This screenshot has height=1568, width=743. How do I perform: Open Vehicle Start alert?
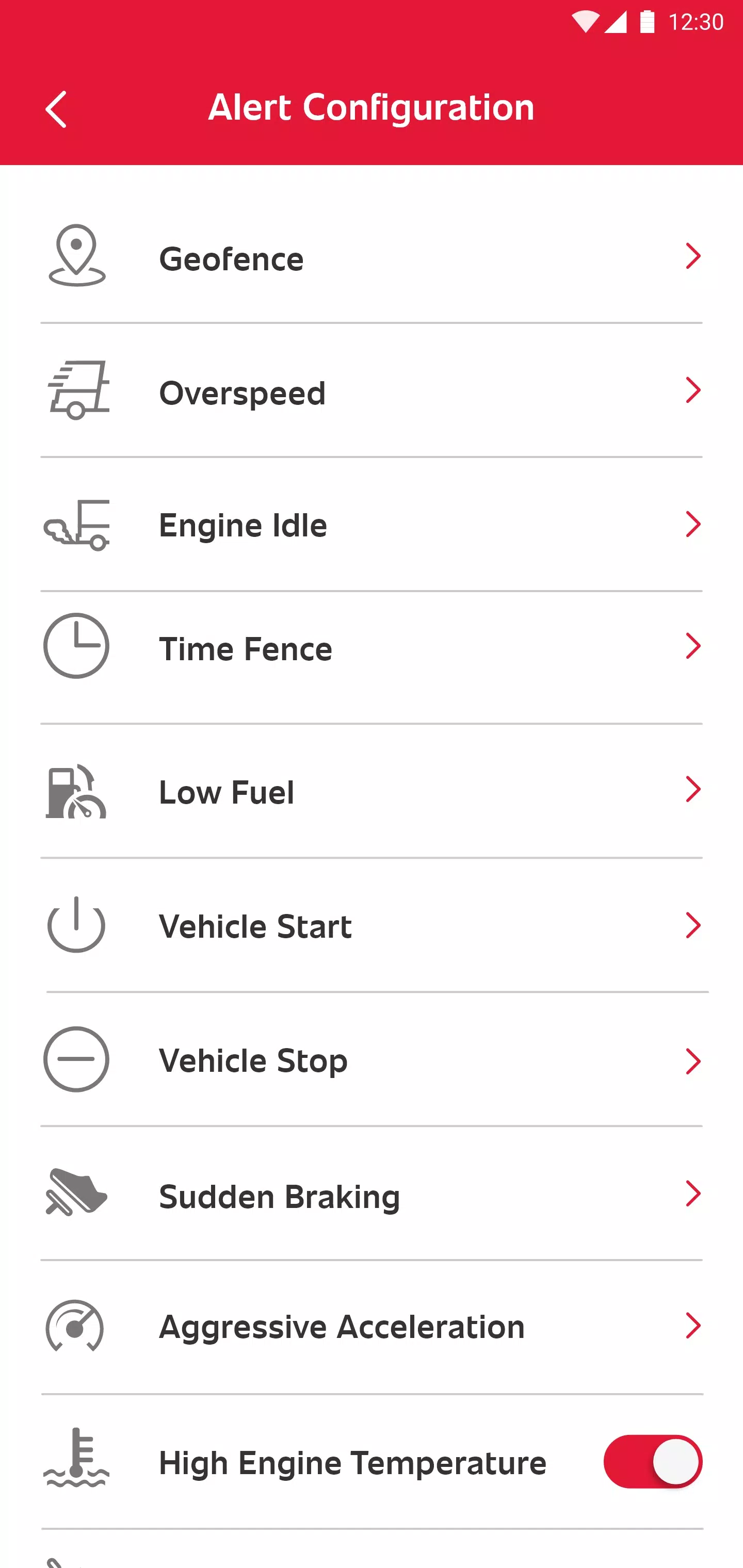pos(372,926)
